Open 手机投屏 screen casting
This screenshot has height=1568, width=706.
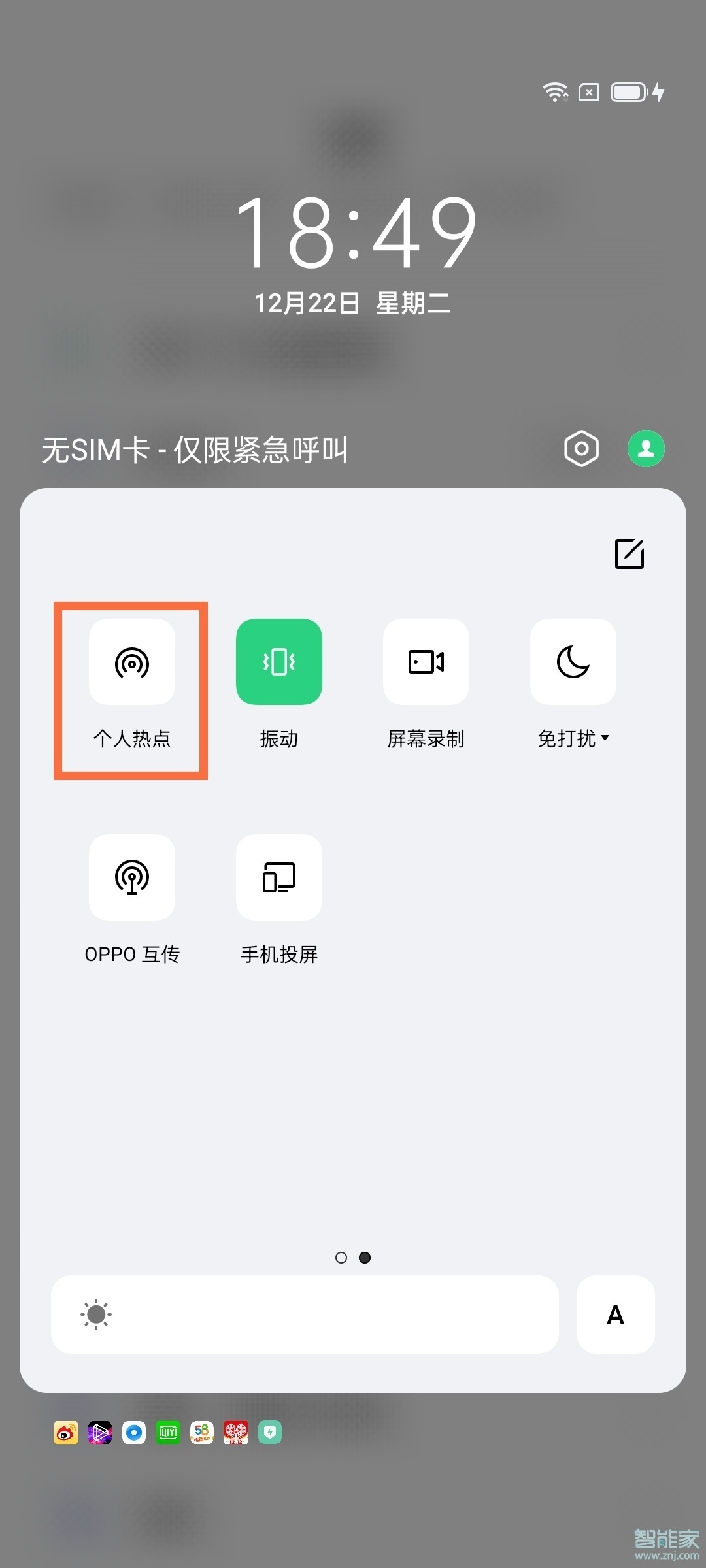[x=279, y=877]
